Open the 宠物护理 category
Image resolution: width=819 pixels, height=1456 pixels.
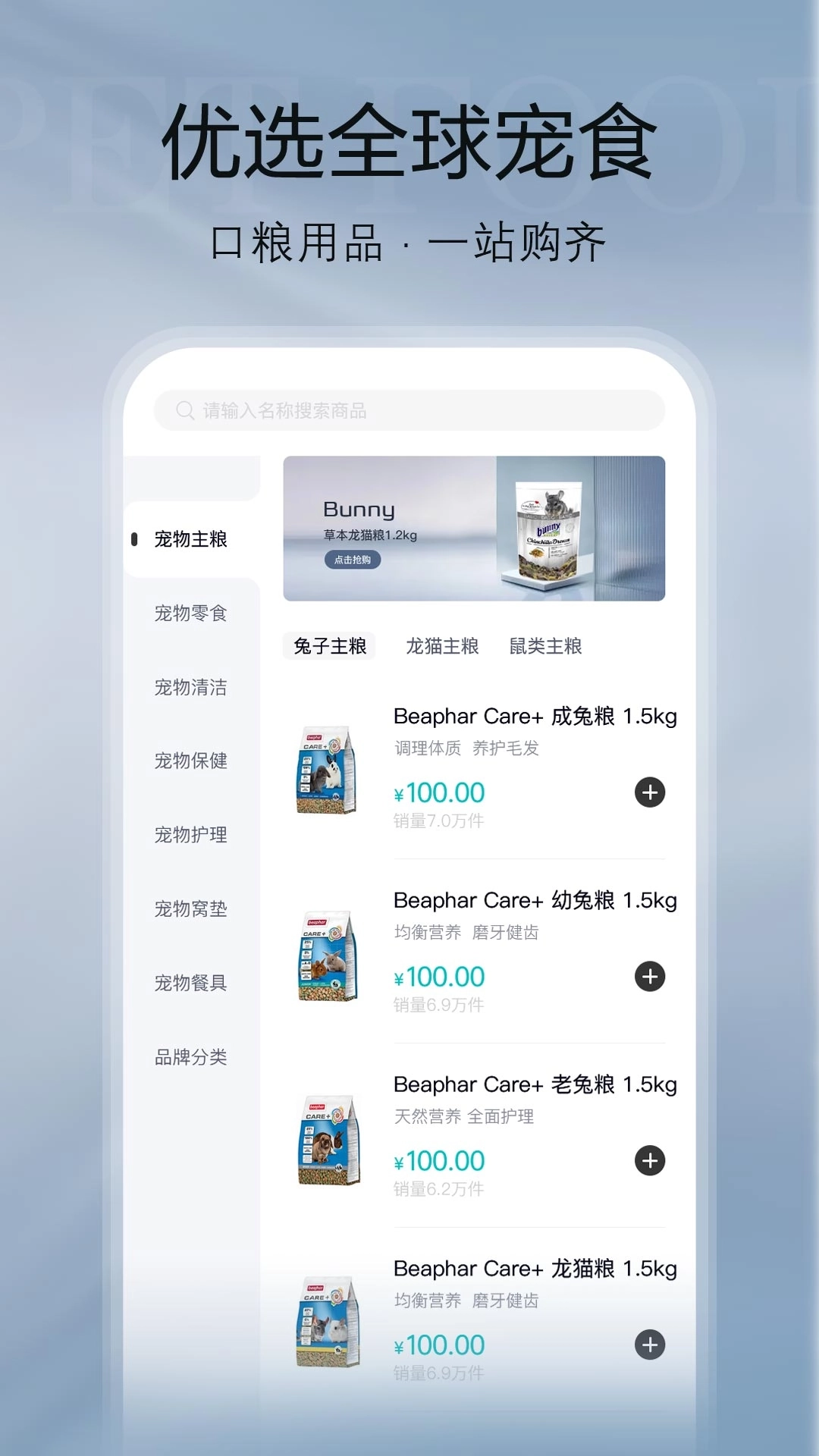[x=190, y=835]
